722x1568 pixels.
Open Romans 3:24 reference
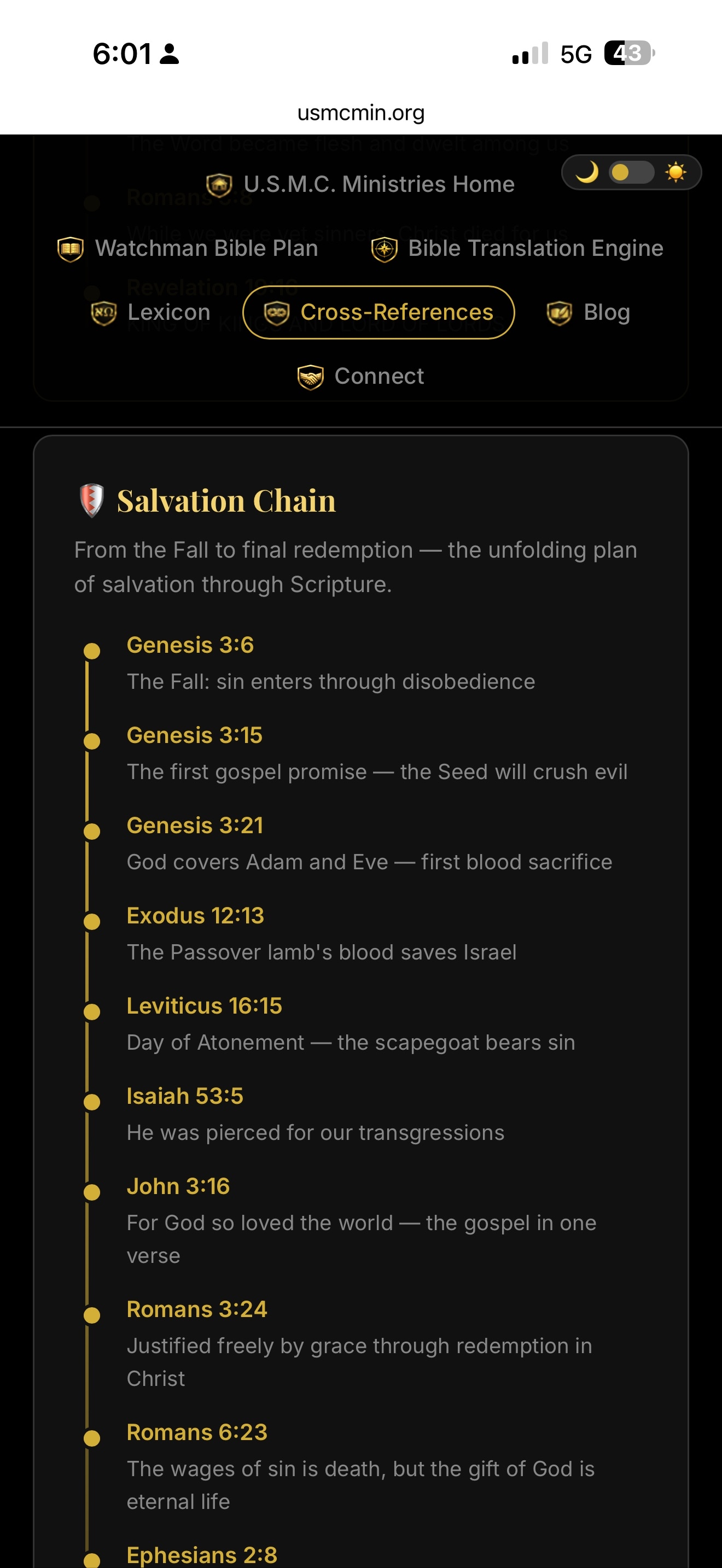[196, 1309]
